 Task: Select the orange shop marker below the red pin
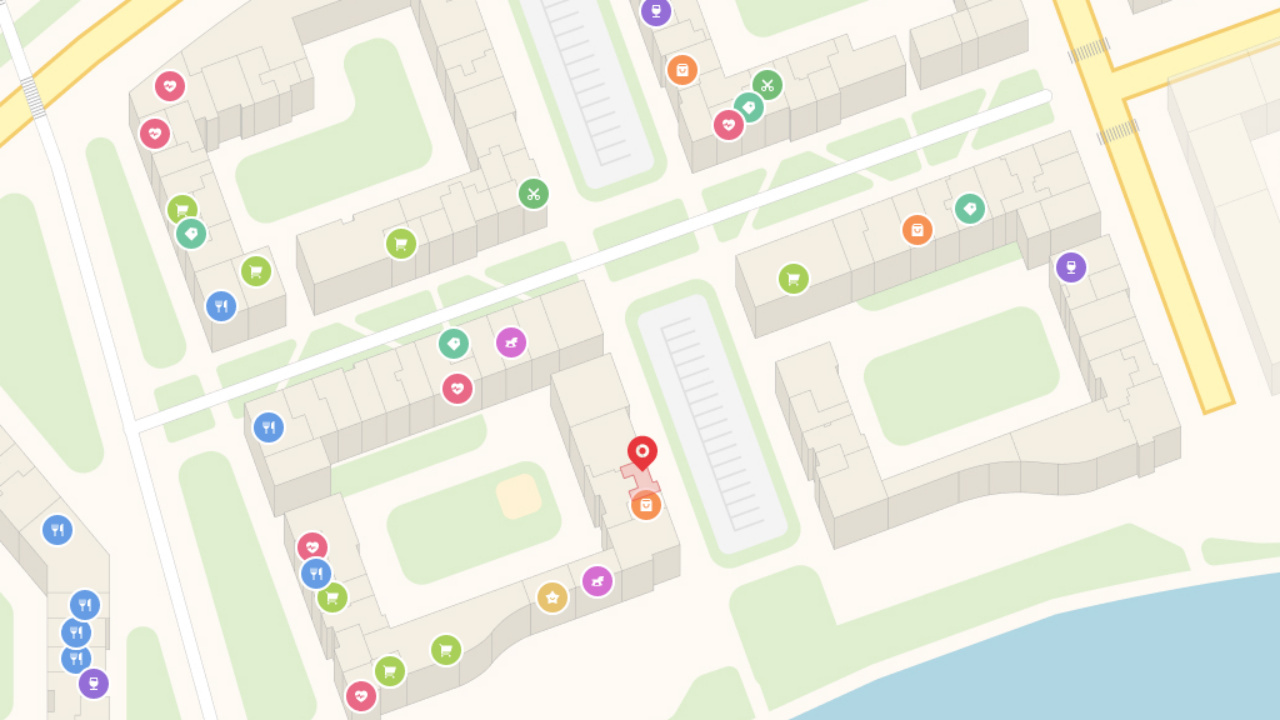click(646, 505)
